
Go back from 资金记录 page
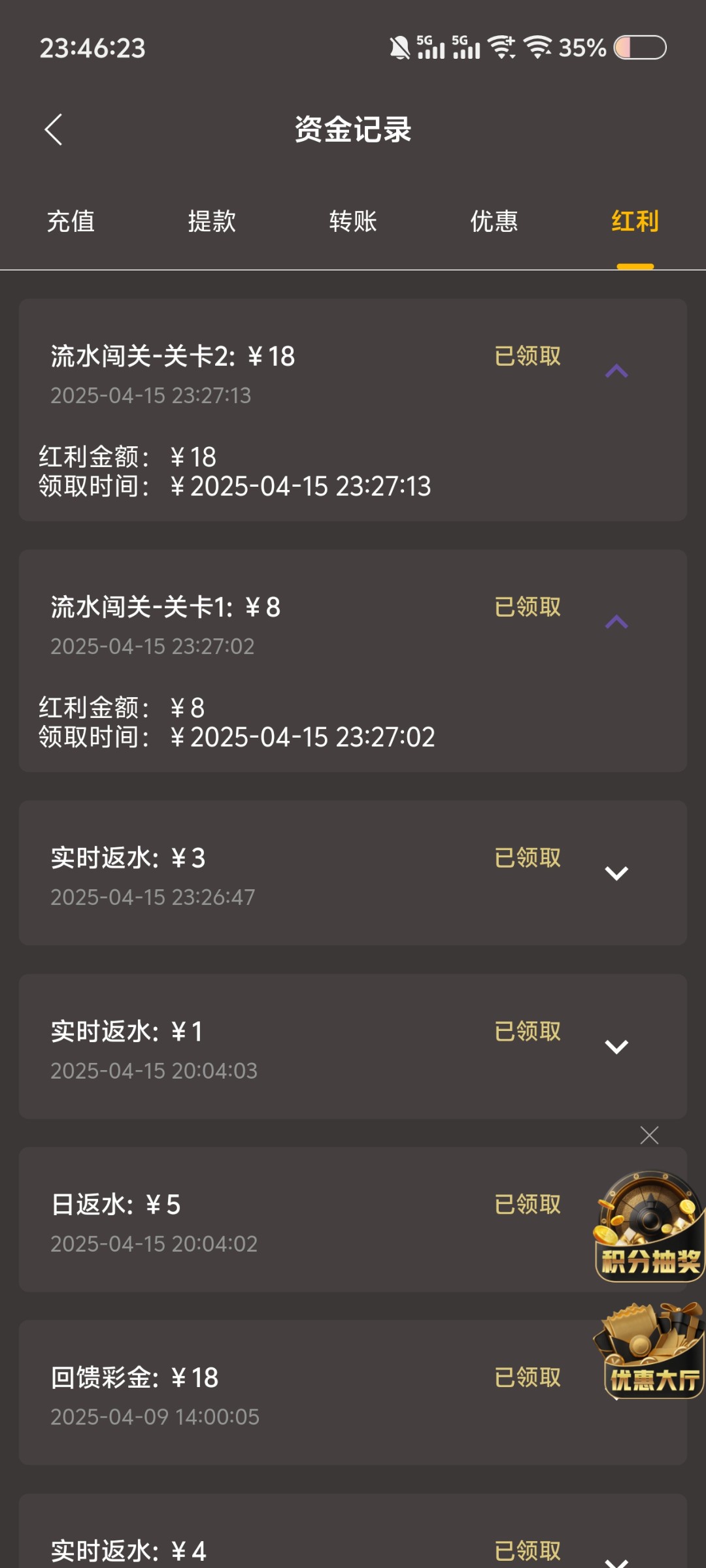point(54,129)
